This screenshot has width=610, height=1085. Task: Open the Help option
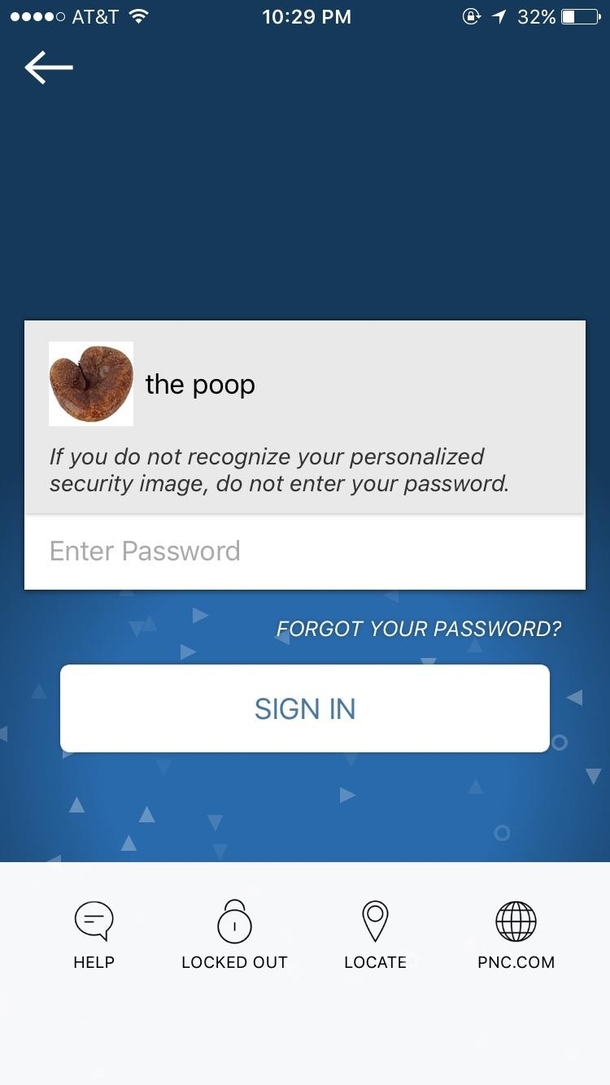tap(94, 934)
